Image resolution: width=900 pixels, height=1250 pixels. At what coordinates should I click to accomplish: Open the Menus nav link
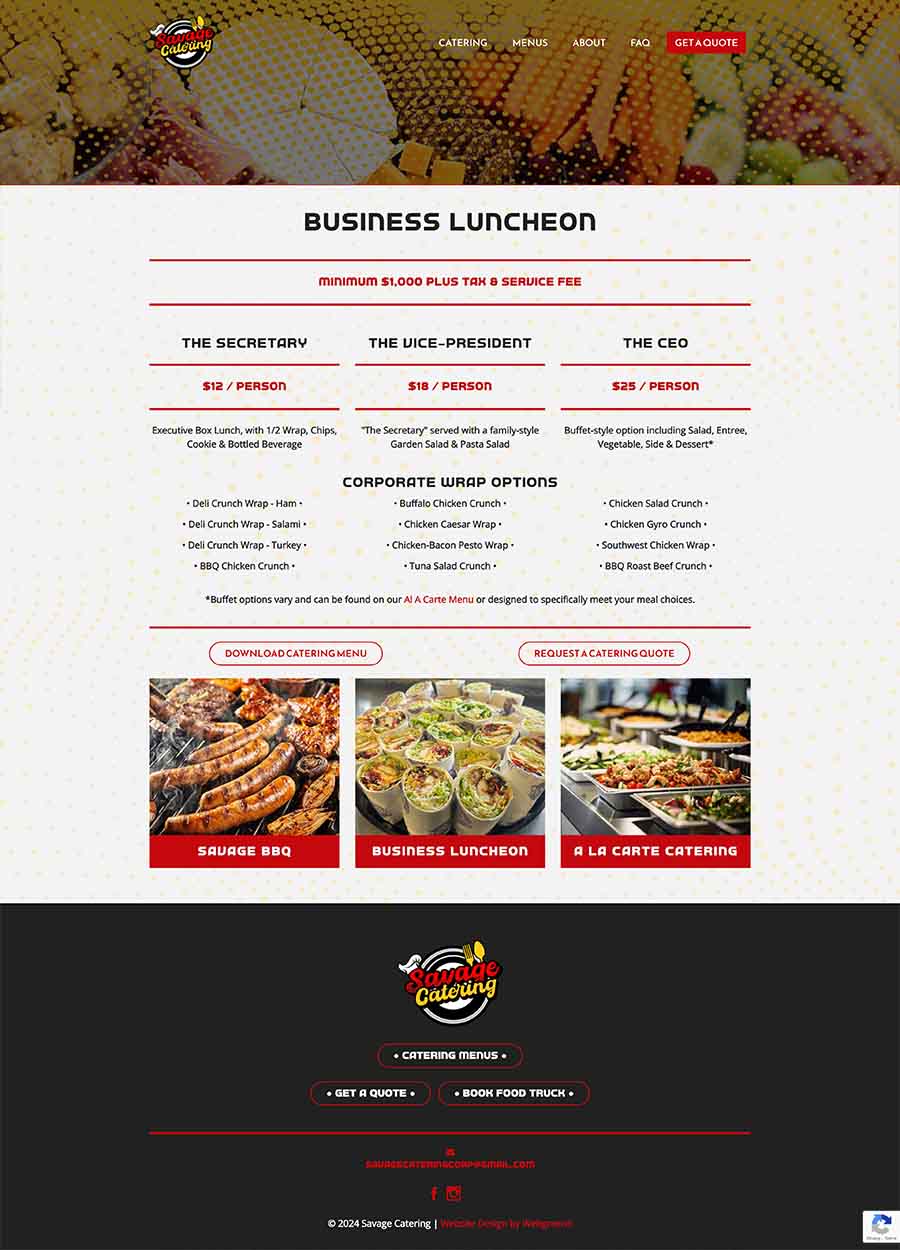click(x=530, y=43)
